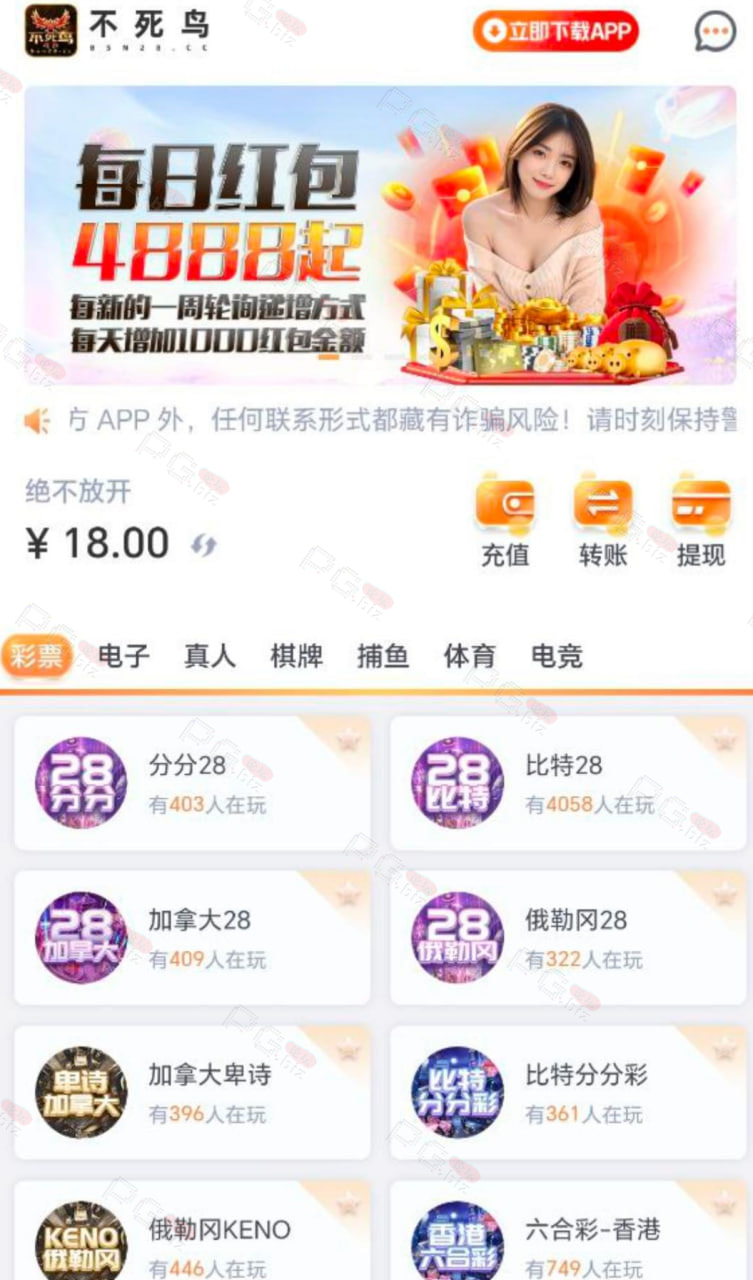
Task: Favorite 比特分分彩 with its star icon
Action: pos(724,1049)
